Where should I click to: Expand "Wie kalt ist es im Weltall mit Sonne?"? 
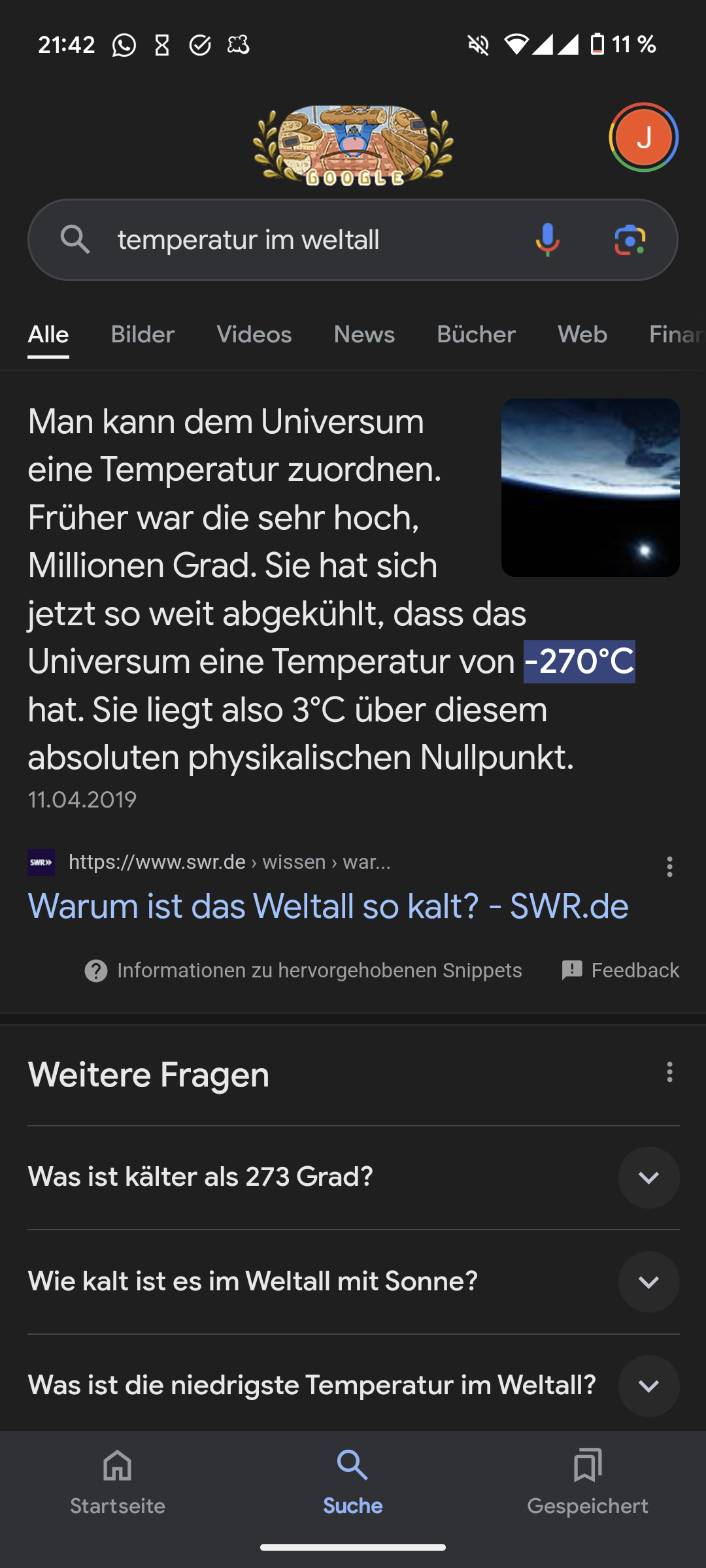pos(648,1282)
